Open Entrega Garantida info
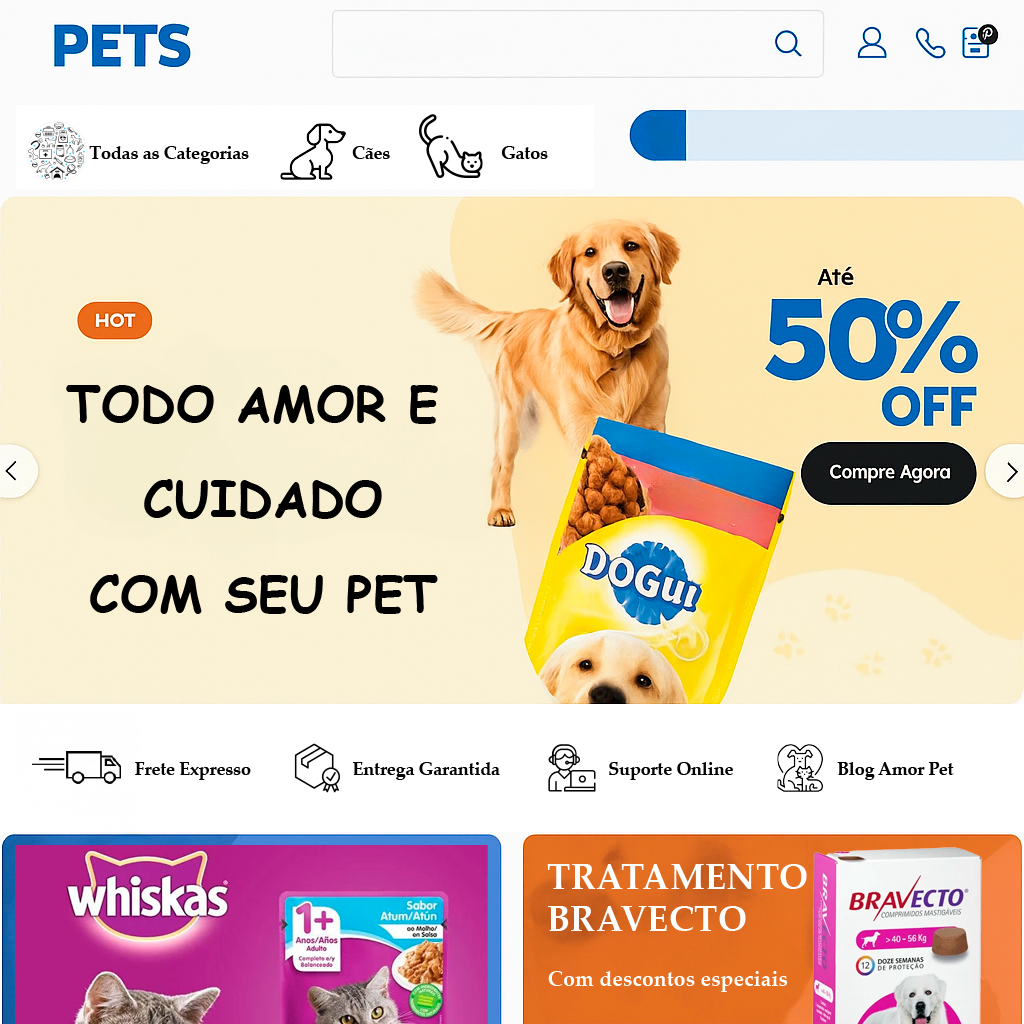 (397, 769)
